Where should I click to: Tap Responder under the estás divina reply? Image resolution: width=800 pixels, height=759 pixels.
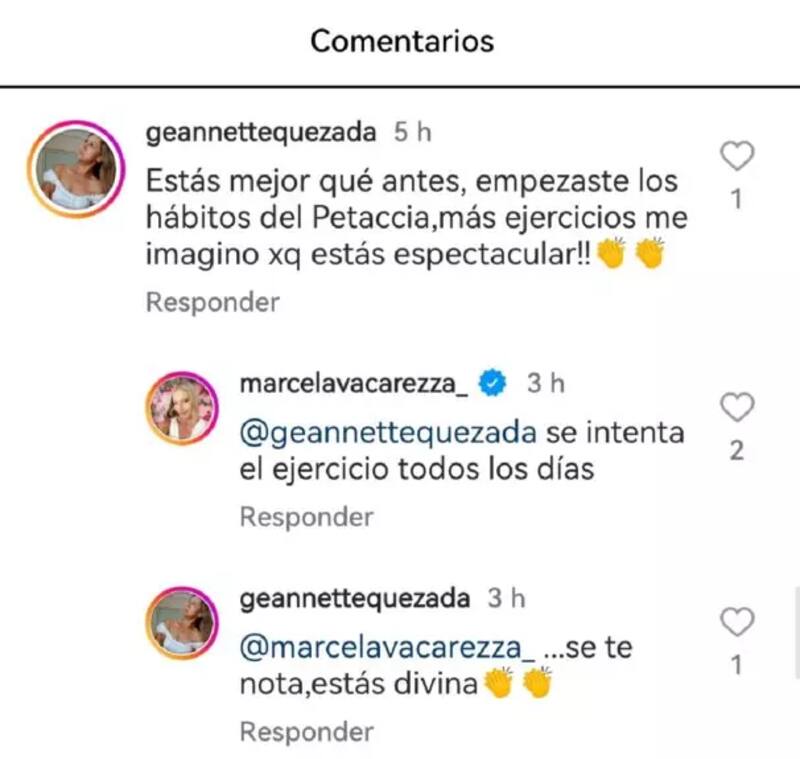coord(306,732)
